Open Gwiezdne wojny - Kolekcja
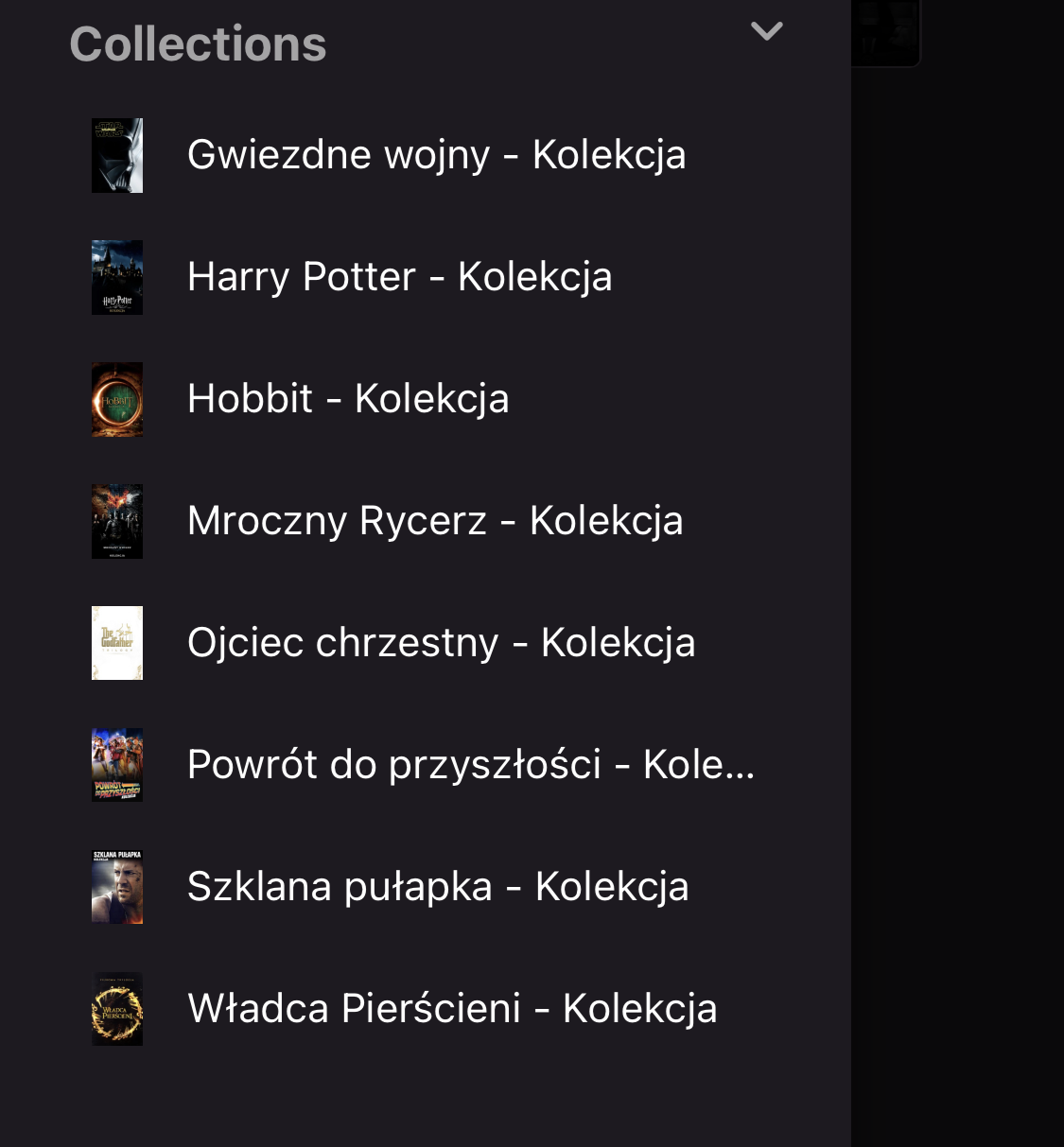 436,155
